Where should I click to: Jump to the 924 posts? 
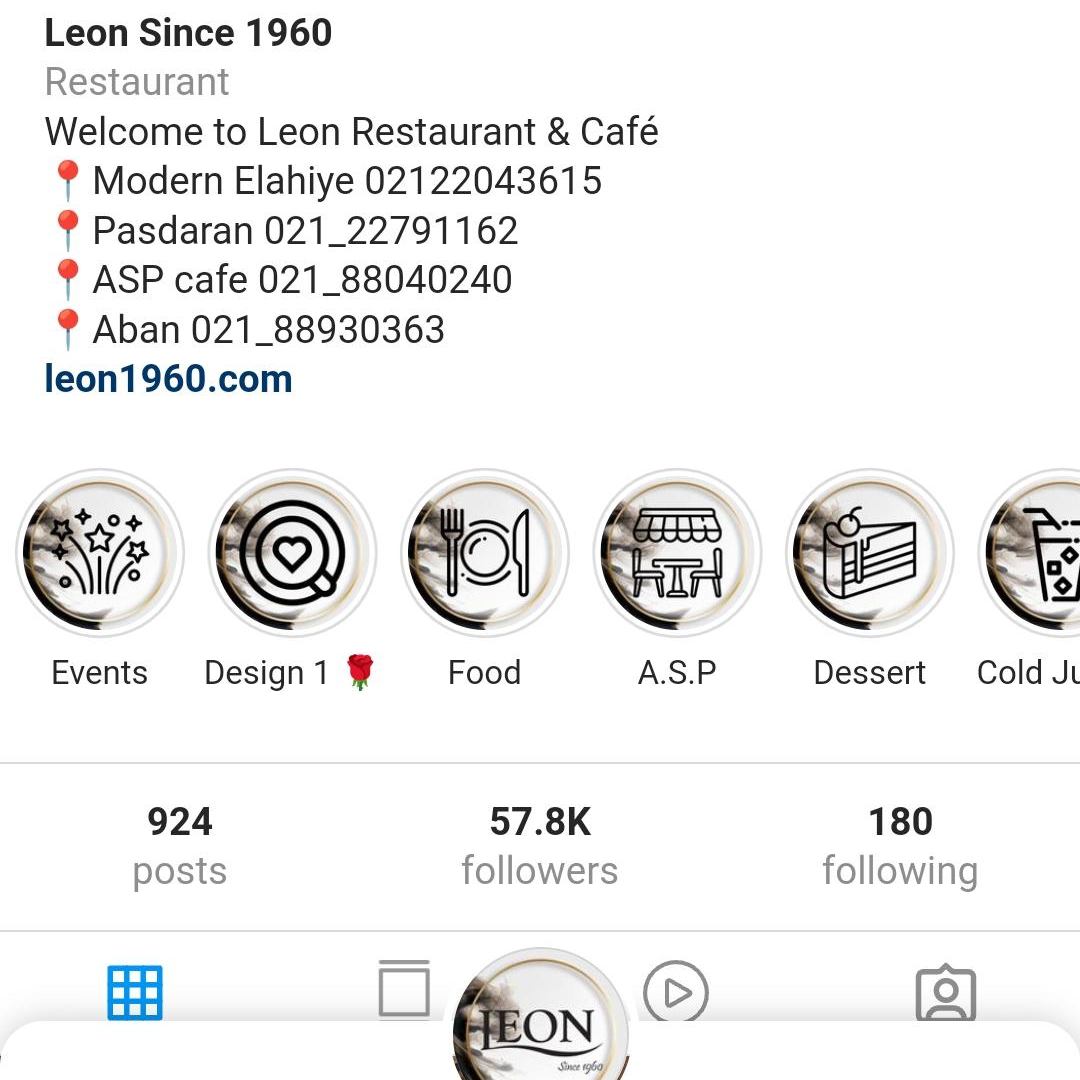click(x=180, y=846)
